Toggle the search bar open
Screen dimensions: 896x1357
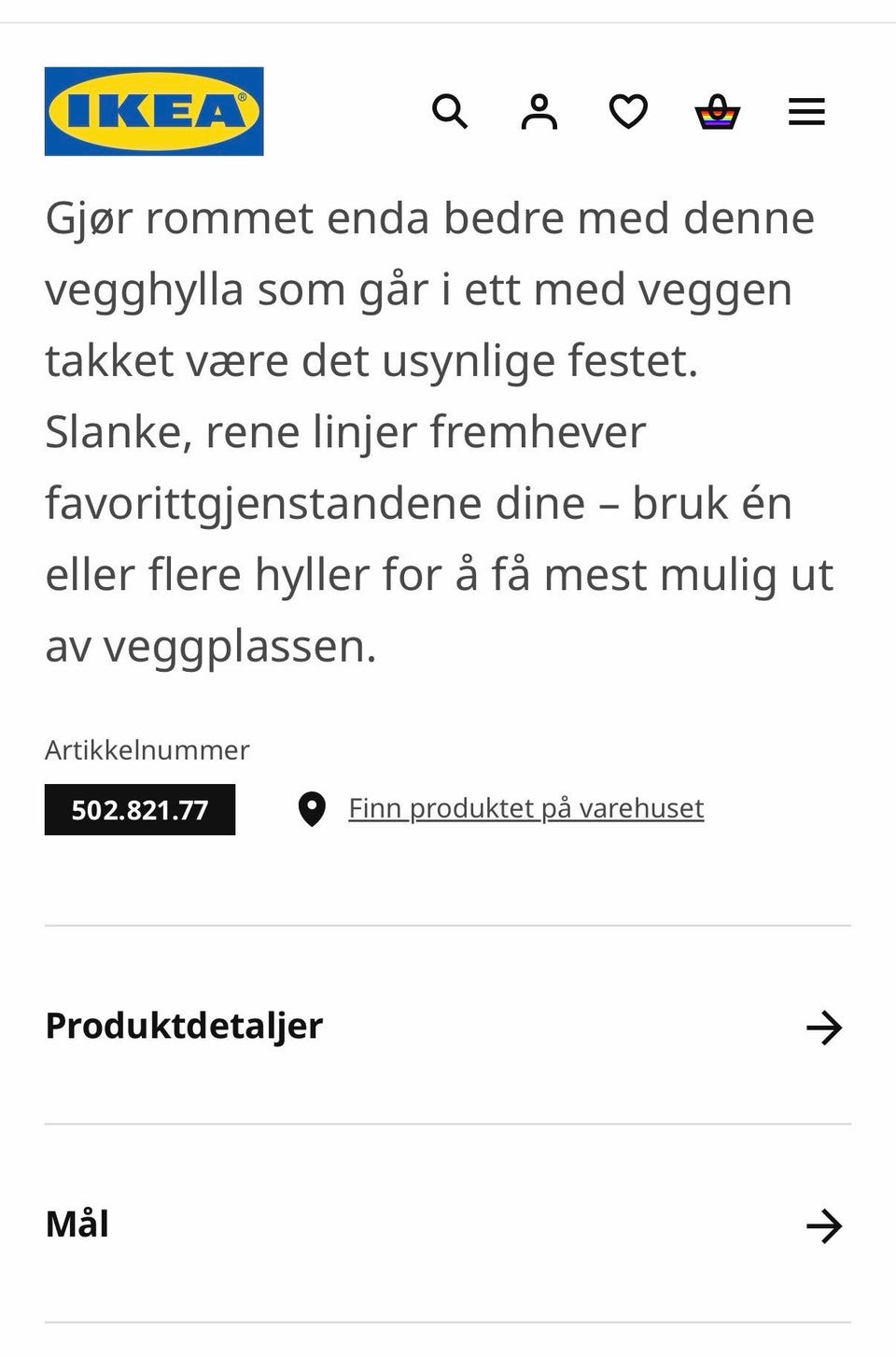(451, 112)
